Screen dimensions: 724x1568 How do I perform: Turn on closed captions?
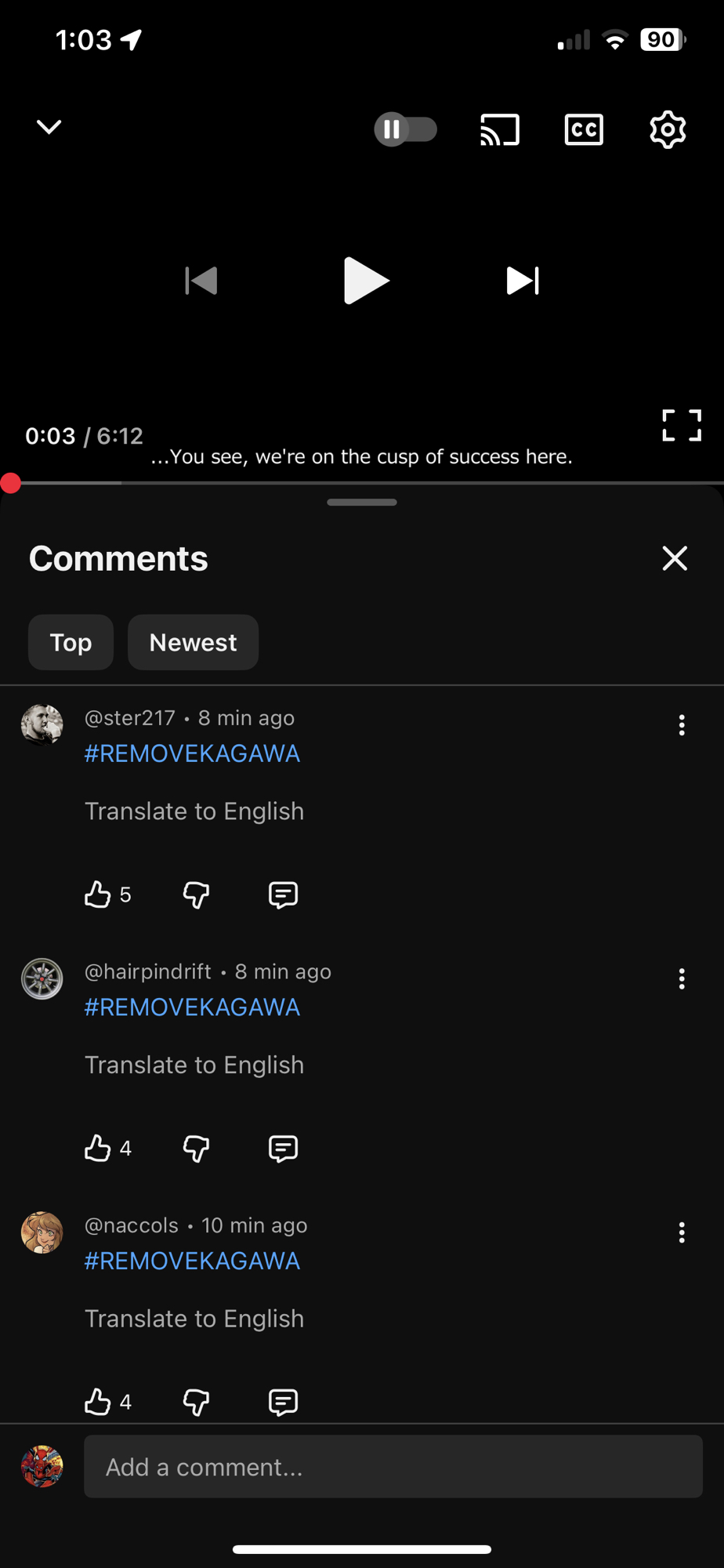click(x=584, y=129)
